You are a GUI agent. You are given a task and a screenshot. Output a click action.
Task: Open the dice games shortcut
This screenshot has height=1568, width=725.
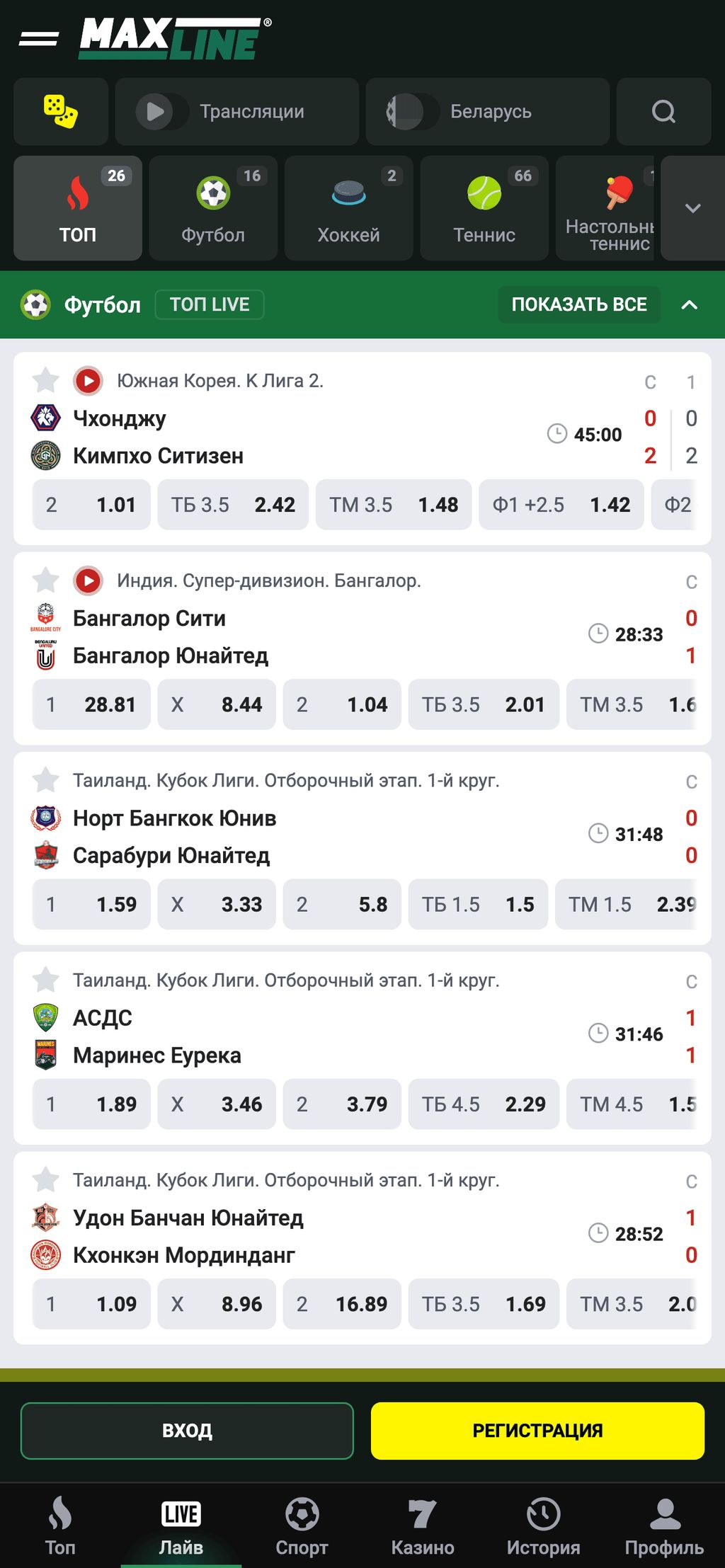[61, 112]
